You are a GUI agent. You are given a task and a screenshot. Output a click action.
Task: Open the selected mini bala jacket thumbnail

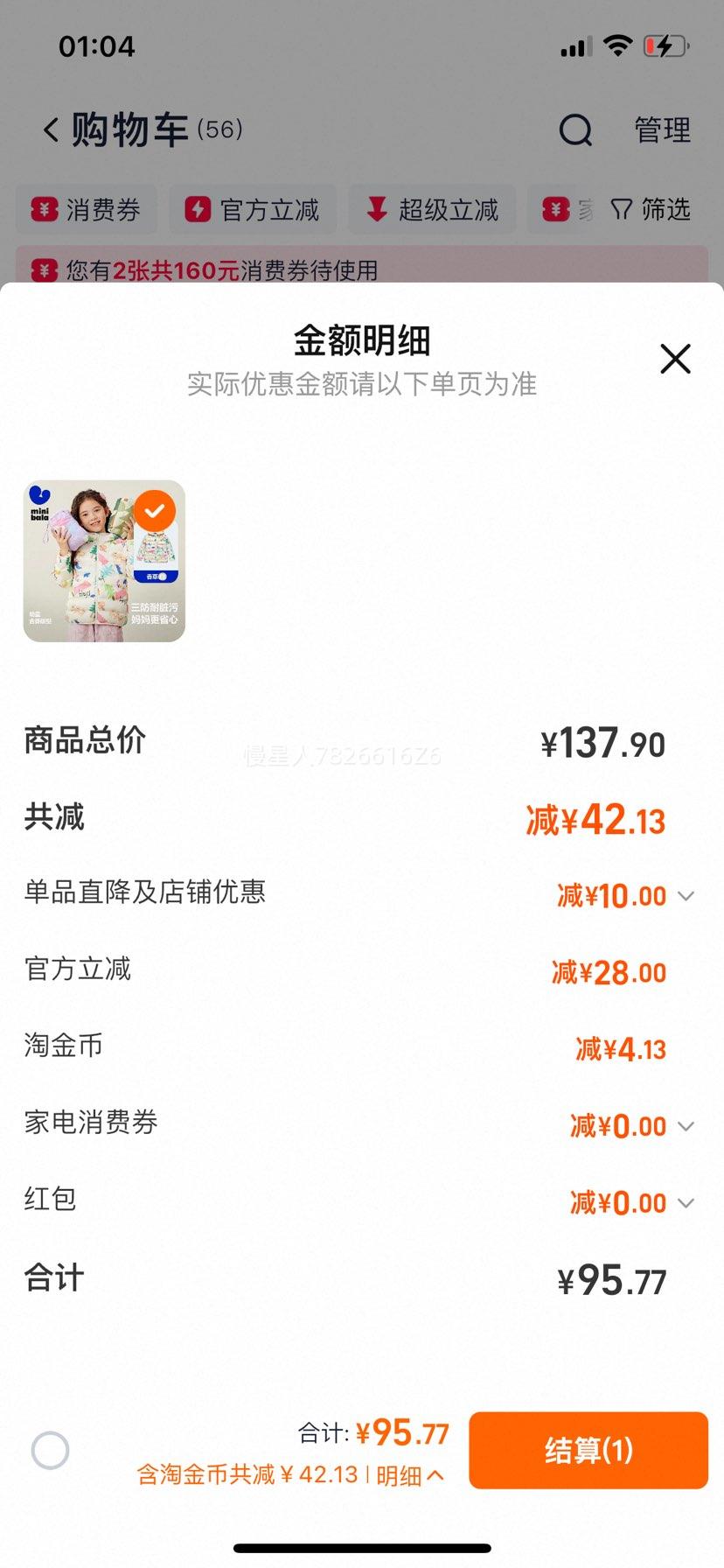click(x=104, y=561)
